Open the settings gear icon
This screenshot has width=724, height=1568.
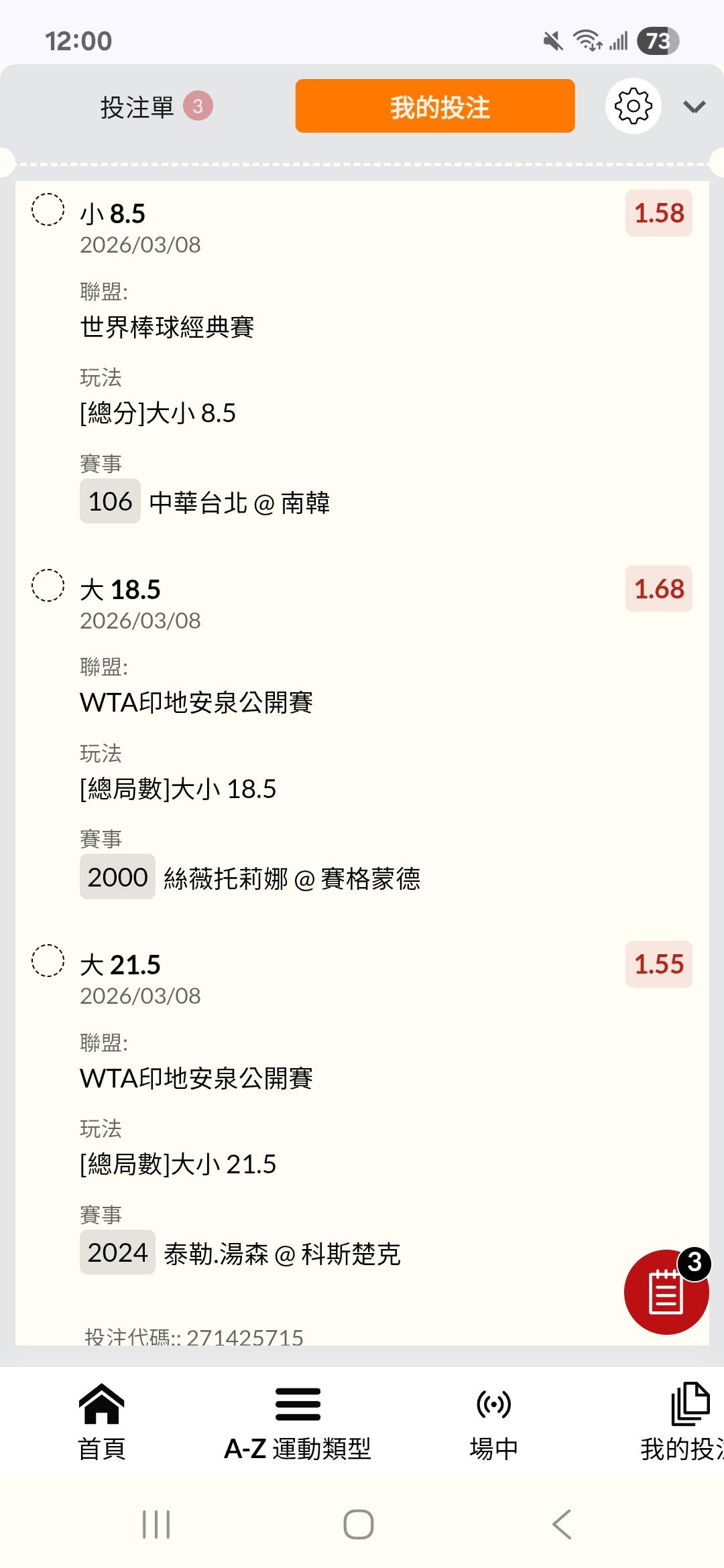(x=633, y=106)
